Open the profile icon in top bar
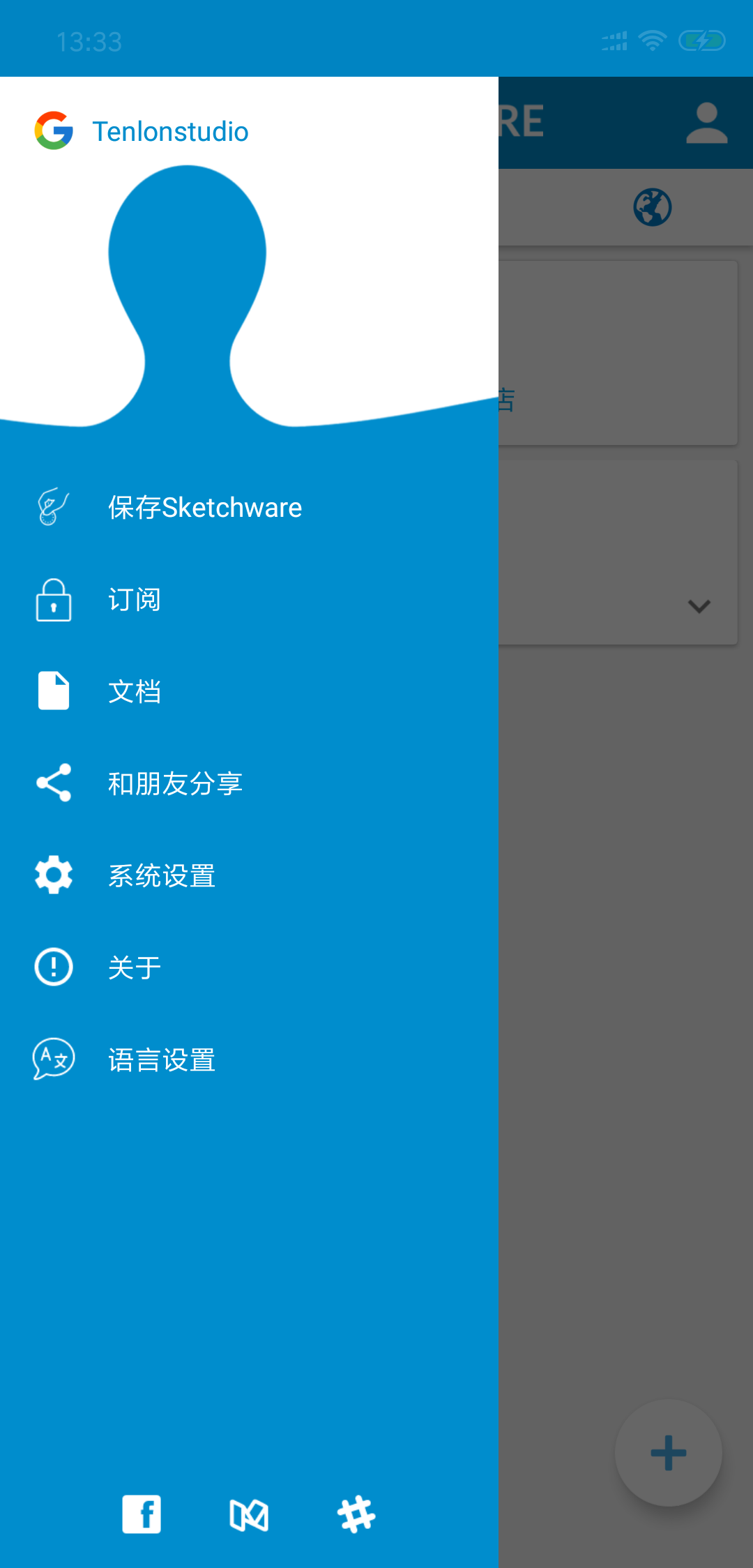753x1568 pixels. (707, 123)
